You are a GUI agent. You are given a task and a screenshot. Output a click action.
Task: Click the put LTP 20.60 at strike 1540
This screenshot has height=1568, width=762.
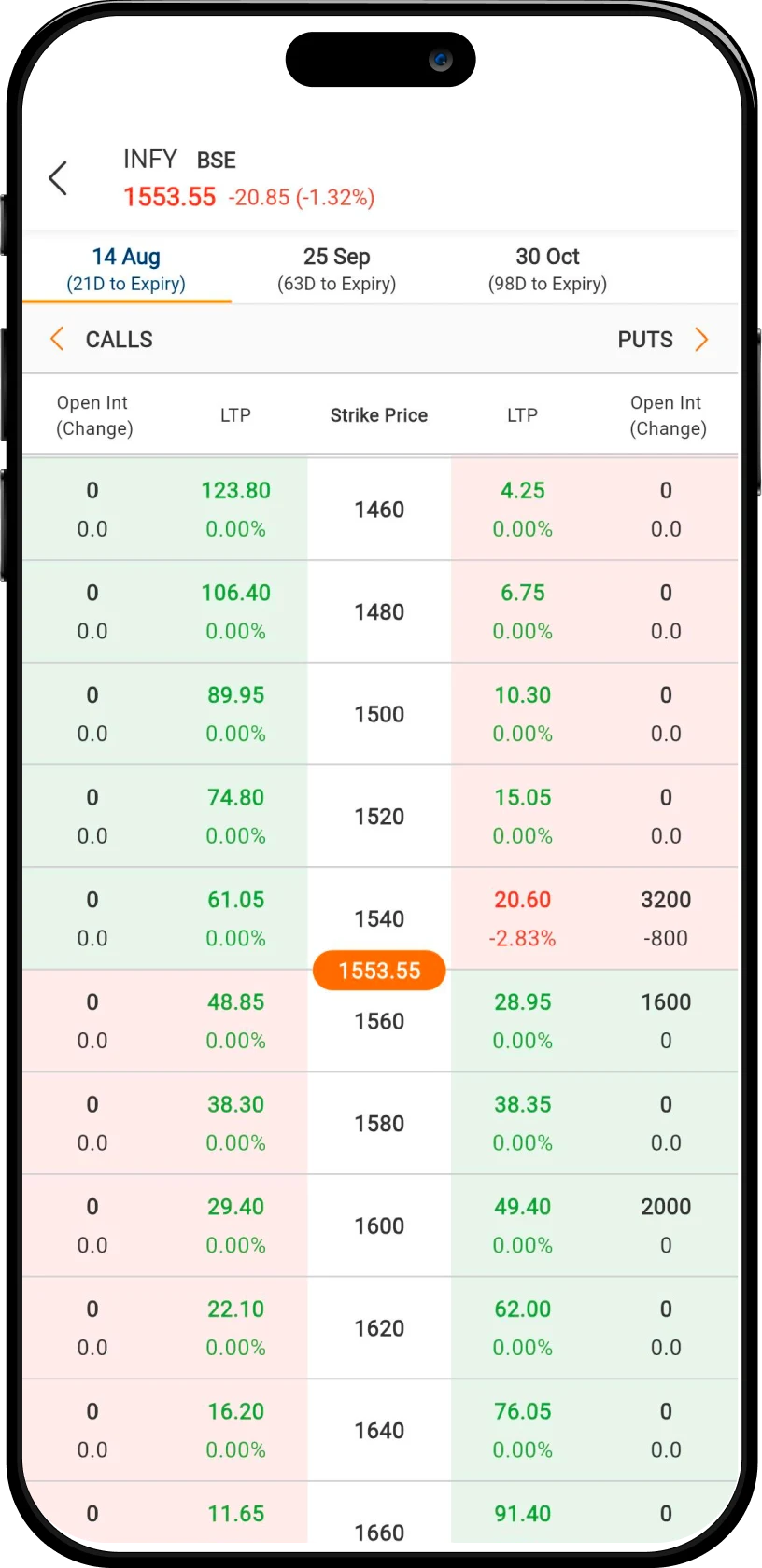click(x=523, y=900)
